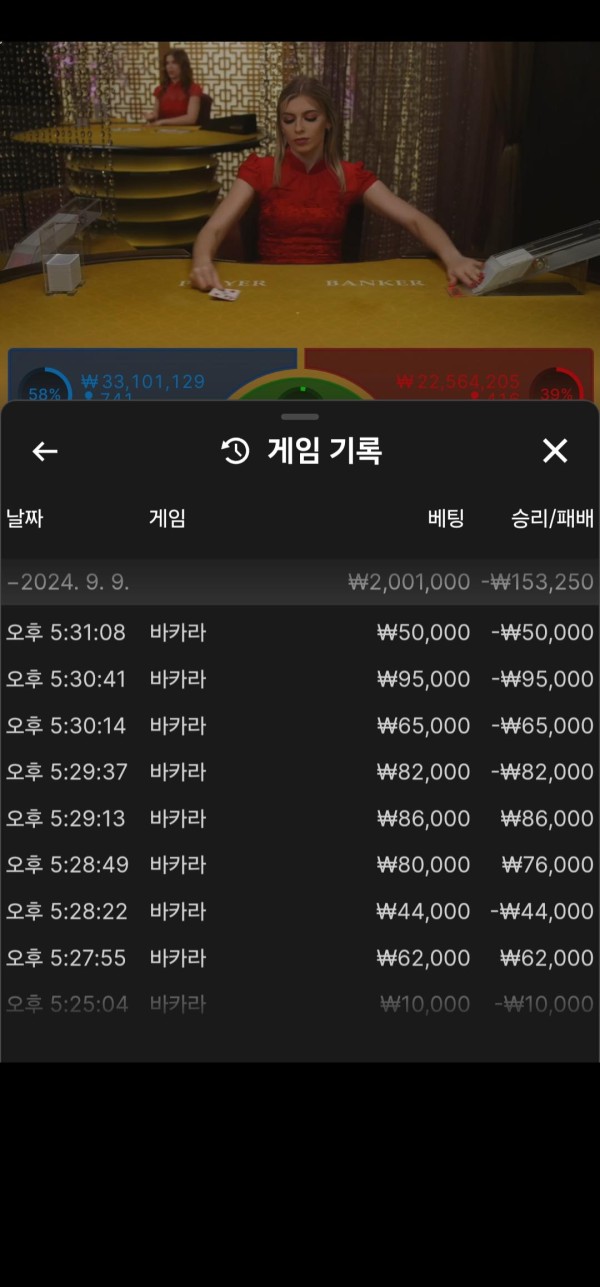Close the 게임 기록 panel
Screen dimensions: 600x1287
(x=555, y=451)
